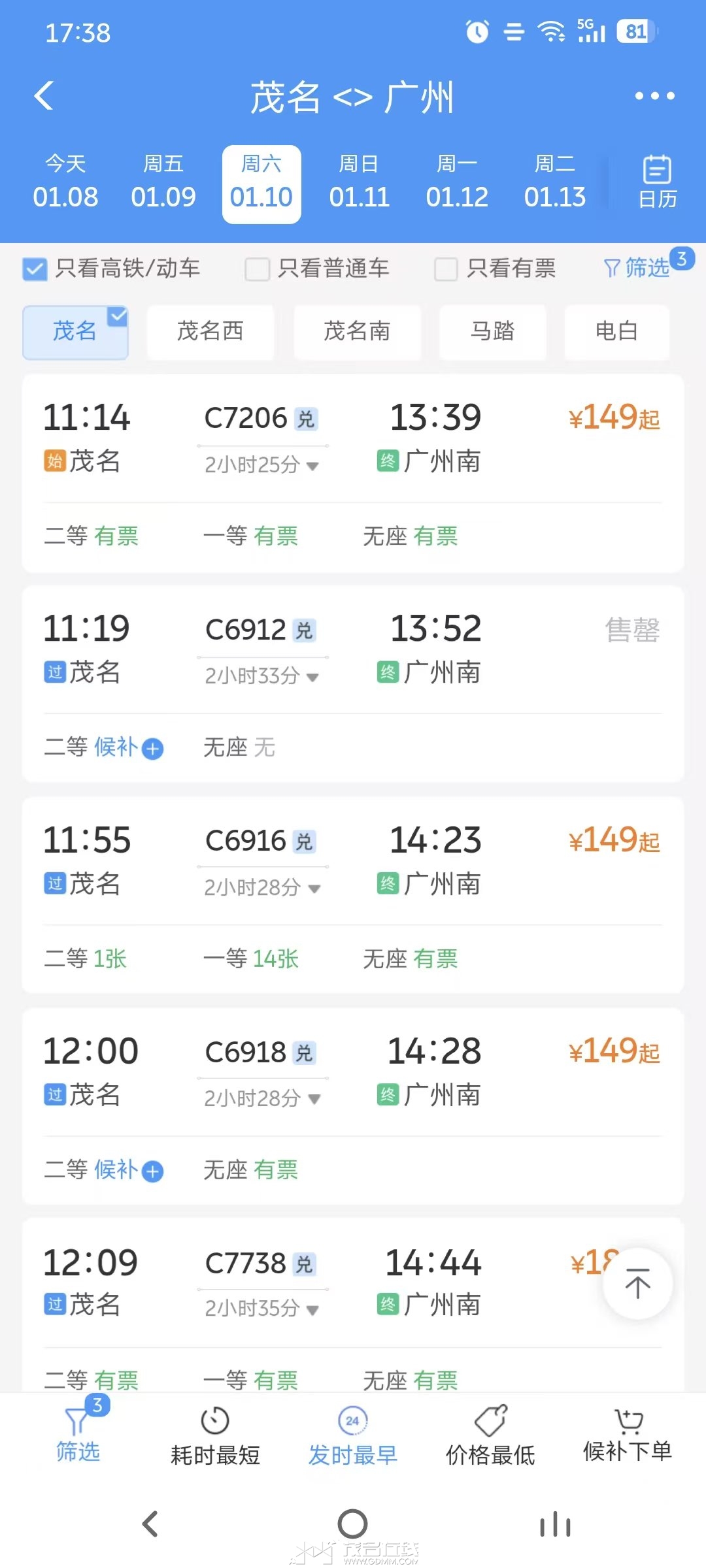This screenshot has height=1568, width=706.
Task: Select the 马踏 station chip
Action: click(492, 332)
